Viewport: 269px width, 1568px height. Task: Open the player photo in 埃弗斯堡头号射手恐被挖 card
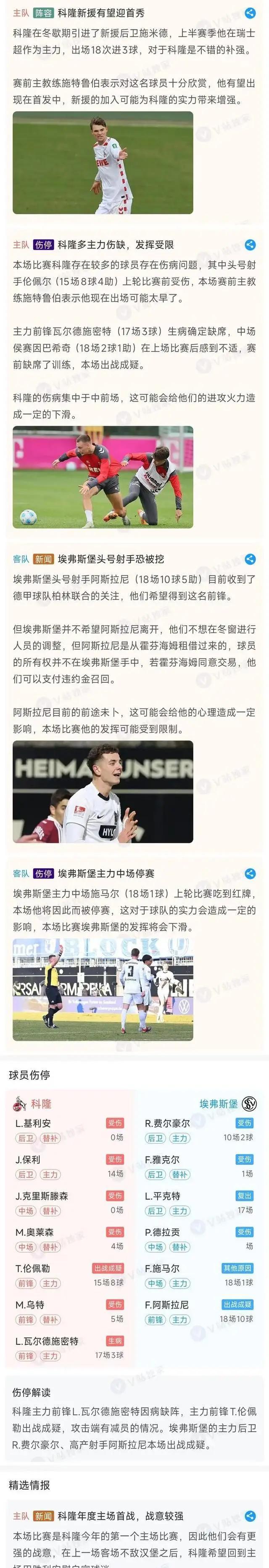point(103,791)
